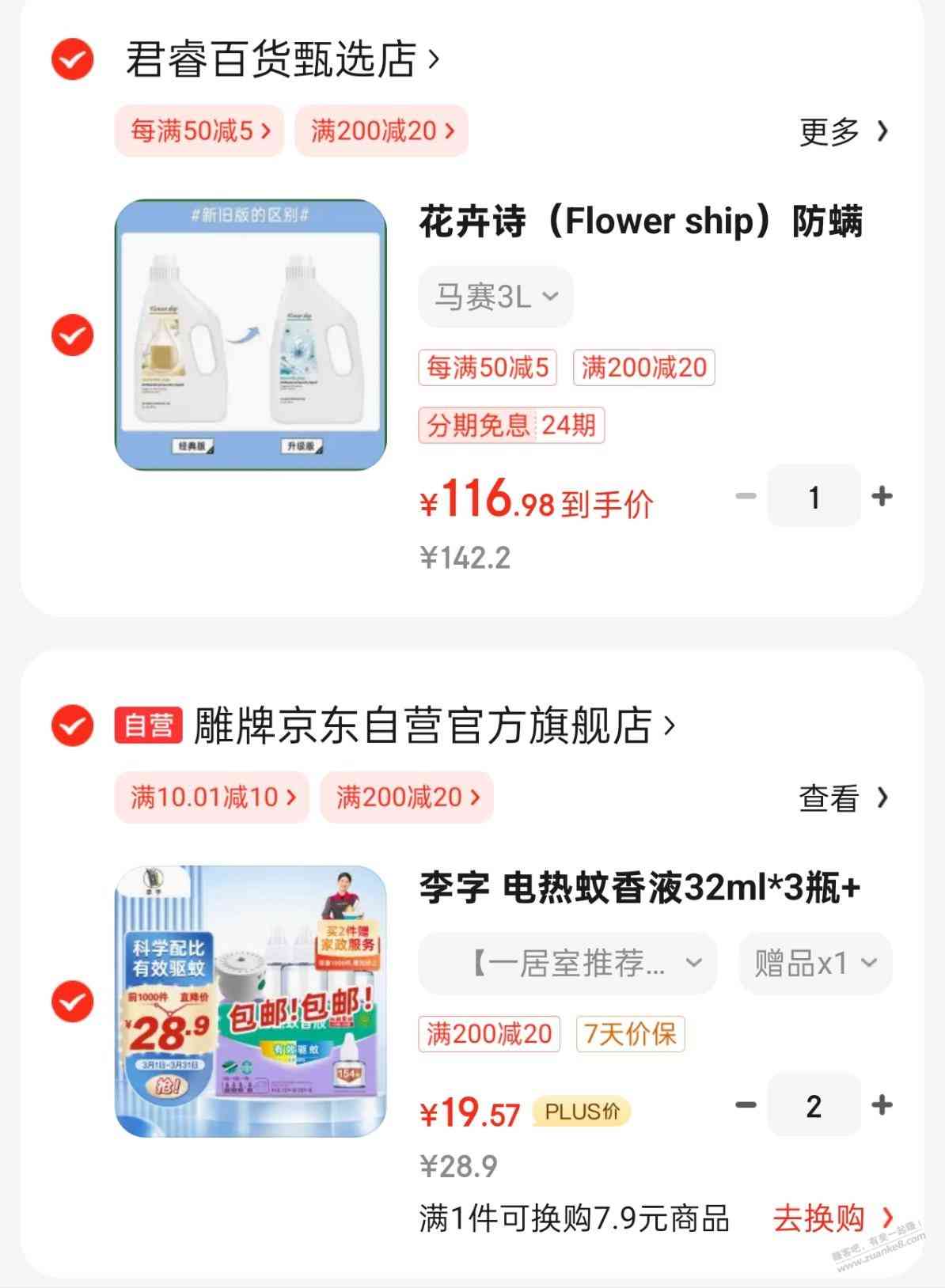Screen dimensions: 945x1288
Task: Uncheck the 雕牌京东自营官方旗舰店 store checkbox
Action: coord(72,725)
